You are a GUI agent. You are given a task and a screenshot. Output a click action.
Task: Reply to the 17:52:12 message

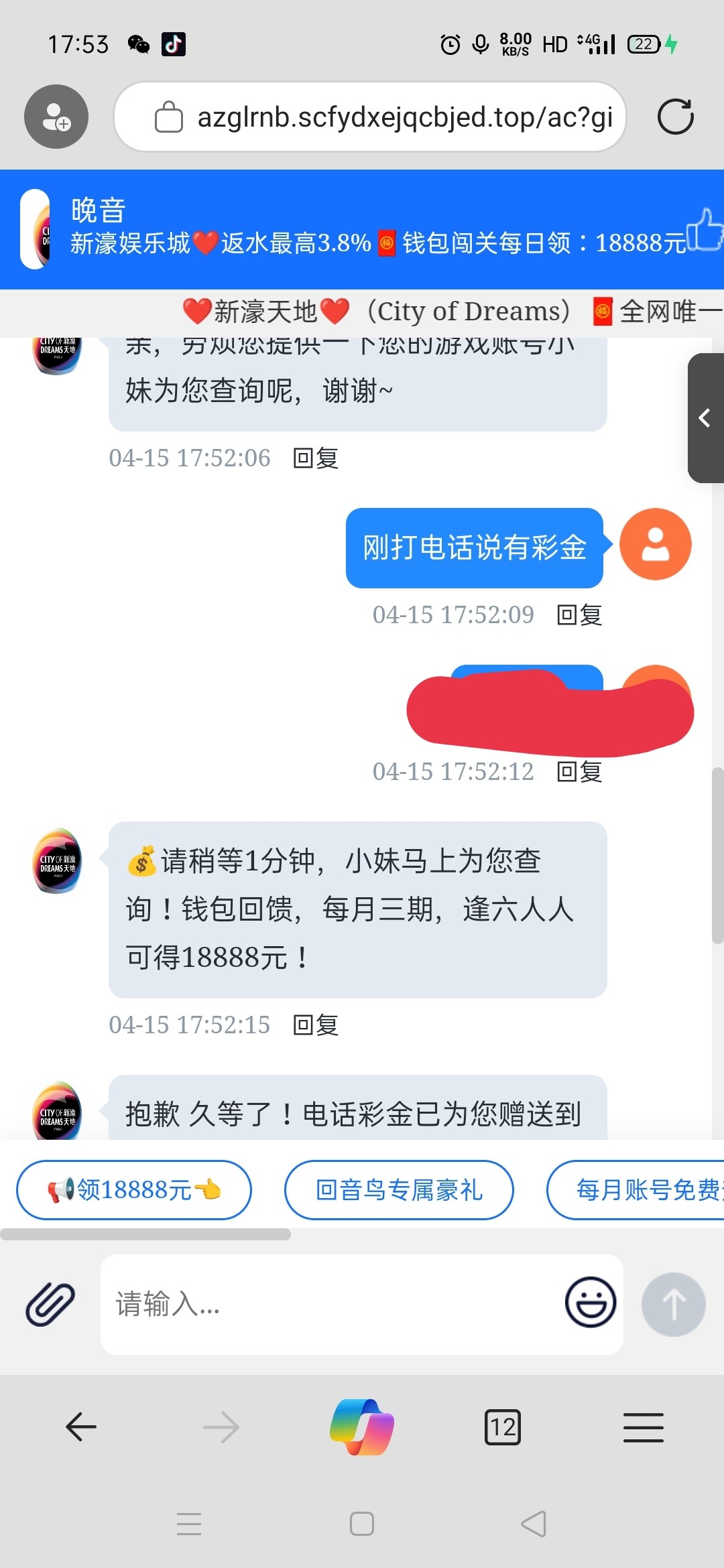[580, 772]
